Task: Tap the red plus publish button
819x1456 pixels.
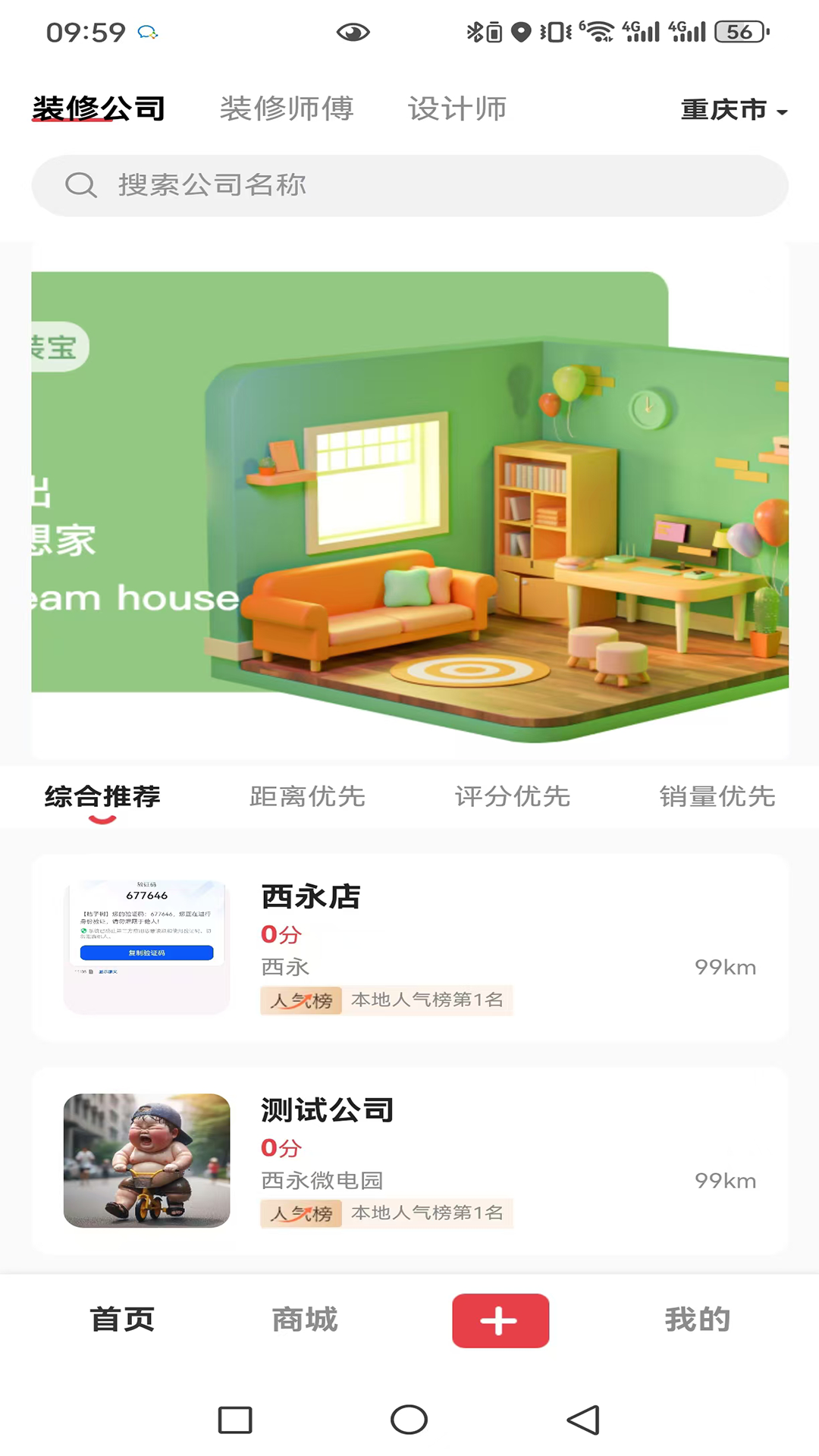Action: pyautogui.click(x=500, y=1320)
